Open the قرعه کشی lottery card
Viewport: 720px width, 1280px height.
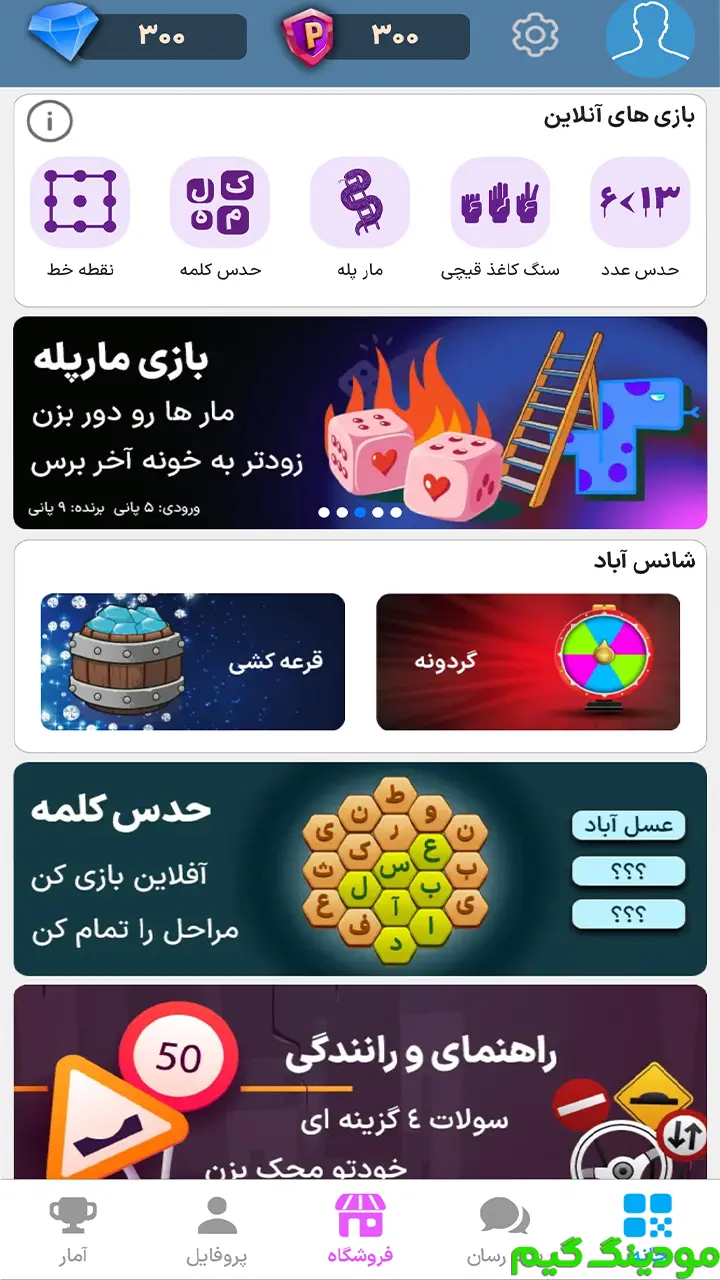[193, 662]
